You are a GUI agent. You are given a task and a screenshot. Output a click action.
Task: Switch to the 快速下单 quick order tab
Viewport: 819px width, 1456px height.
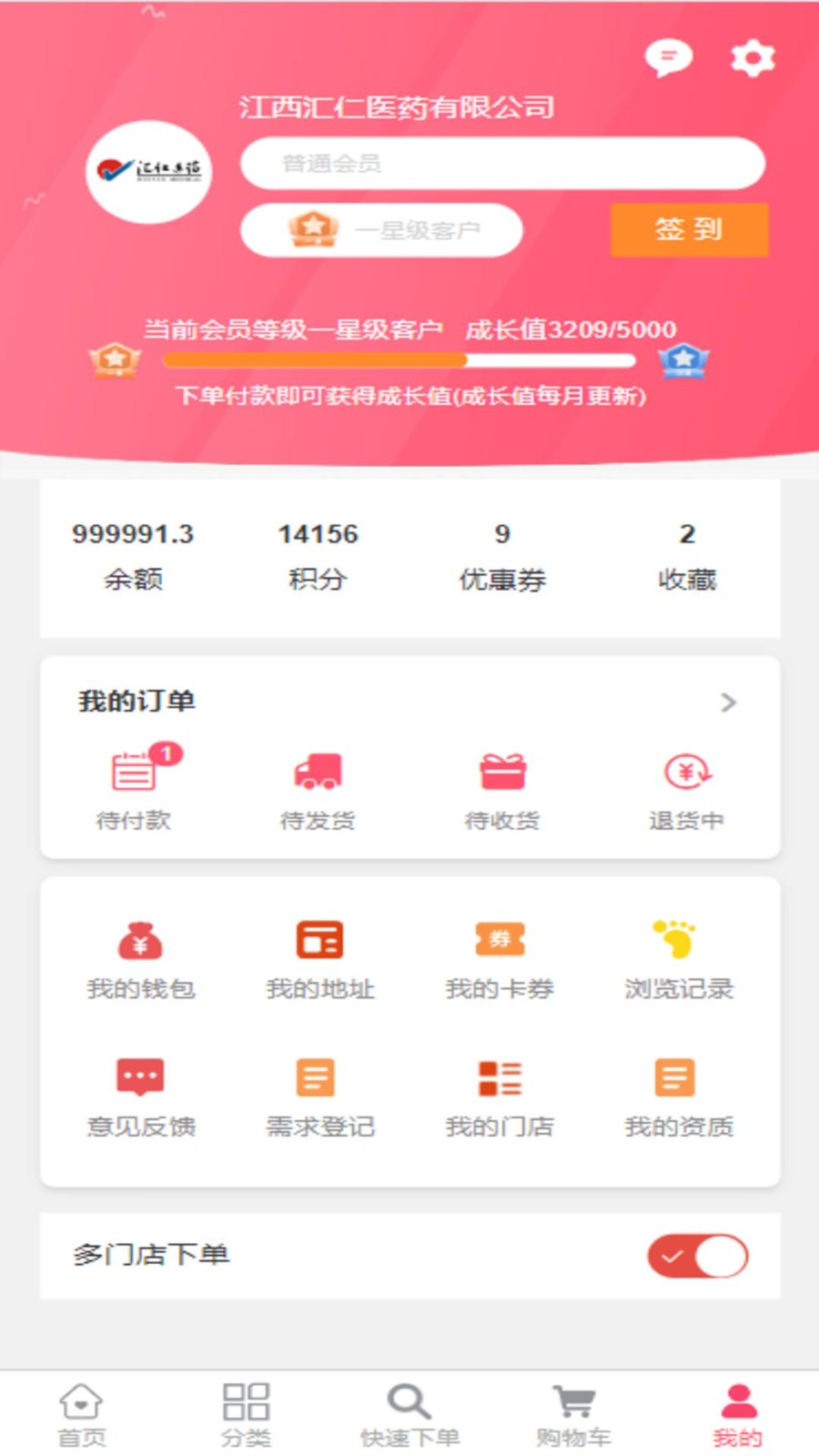tap(409, 1414)
